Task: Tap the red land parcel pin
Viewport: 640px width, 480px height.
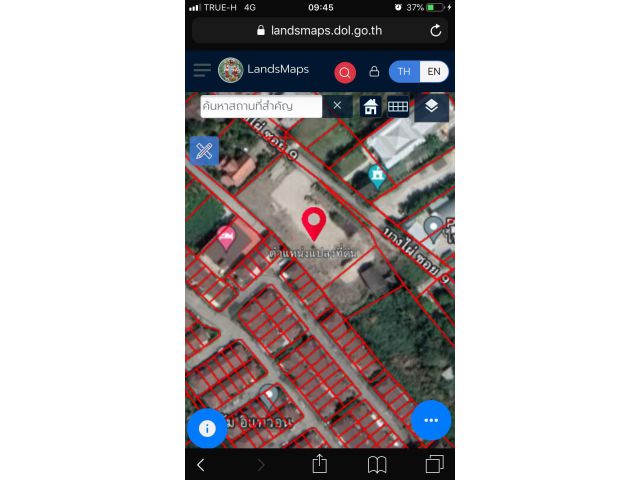Action: point(314,223)
